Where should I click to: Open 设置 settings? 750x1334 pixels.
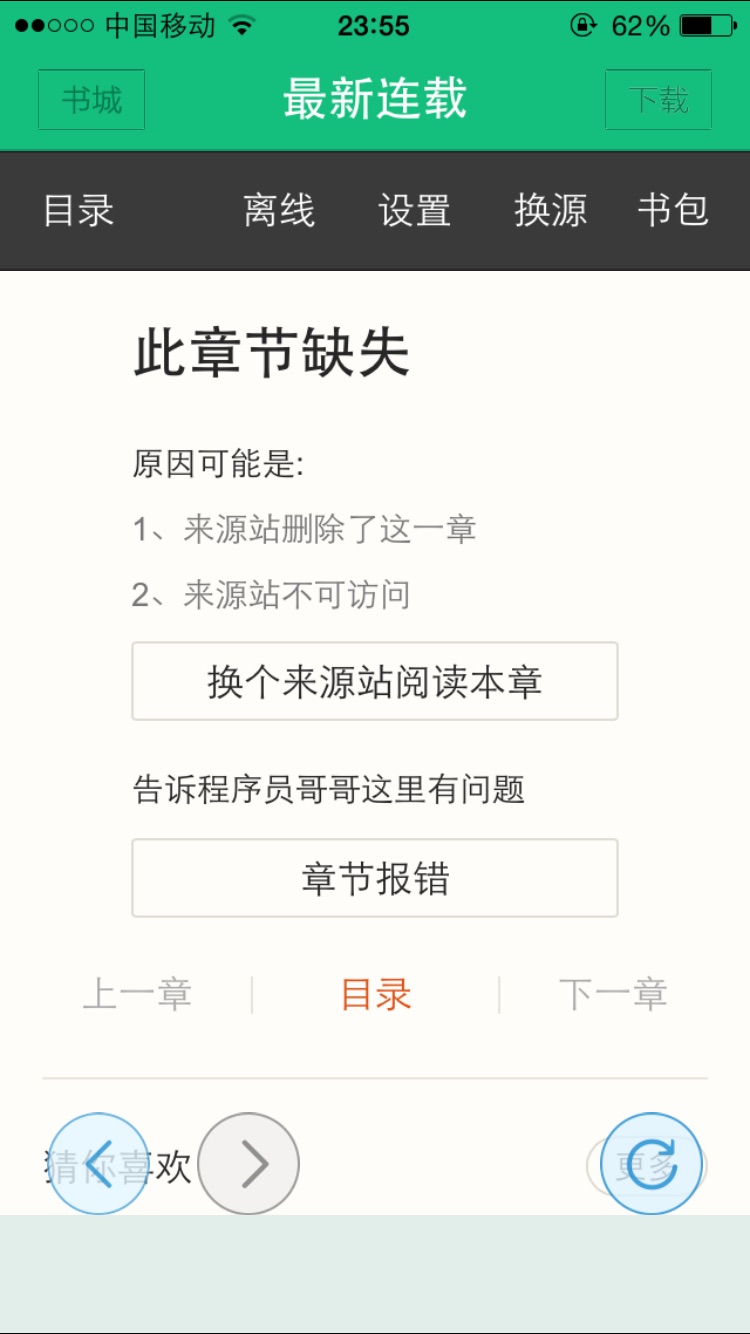pos(414,211)
